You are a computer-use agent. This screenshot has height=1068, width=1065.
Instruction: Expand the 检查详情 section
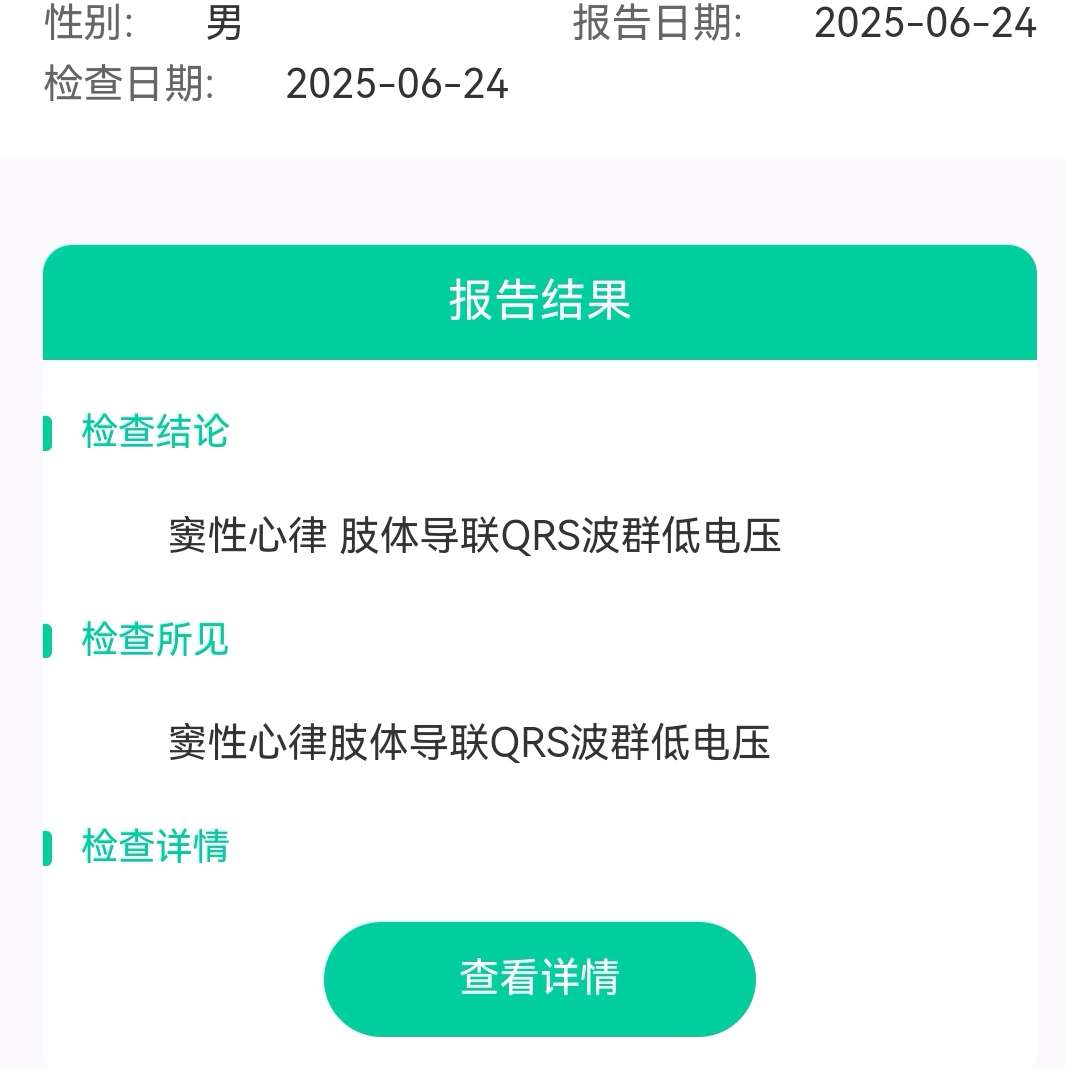154,847
